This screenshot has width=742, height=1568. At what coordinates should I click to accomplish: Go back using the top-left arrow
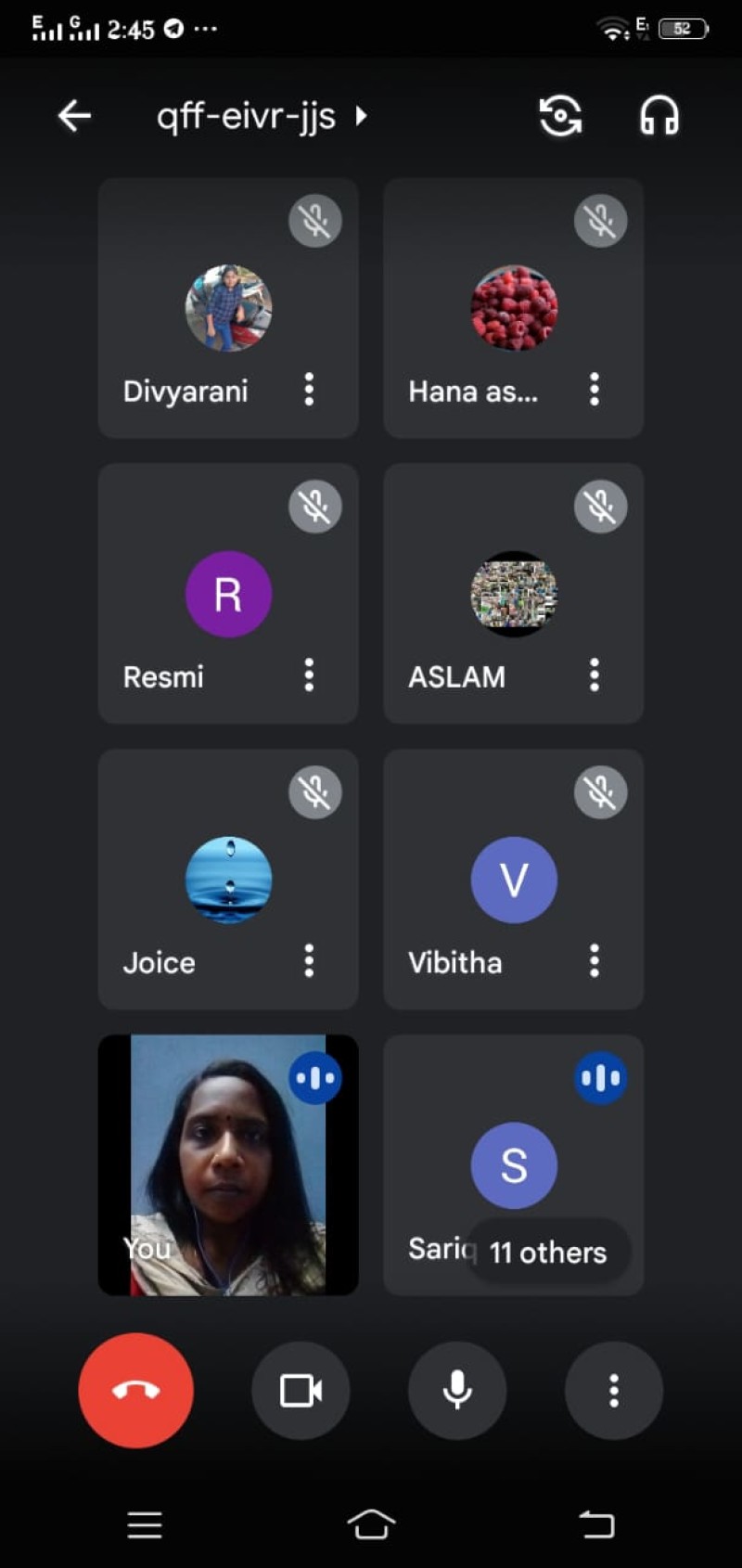click(74, 116)
